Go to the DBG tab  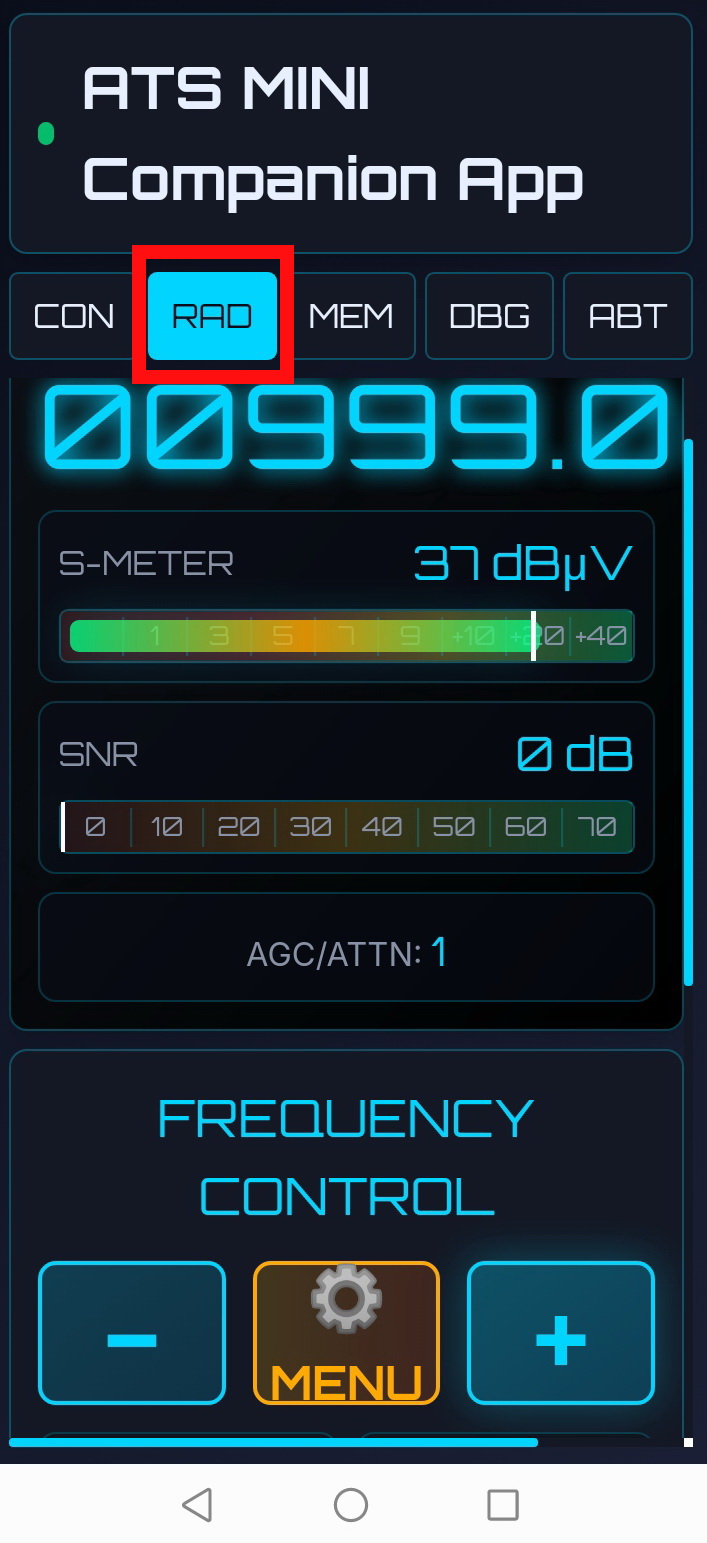click(x=489, y=316)
